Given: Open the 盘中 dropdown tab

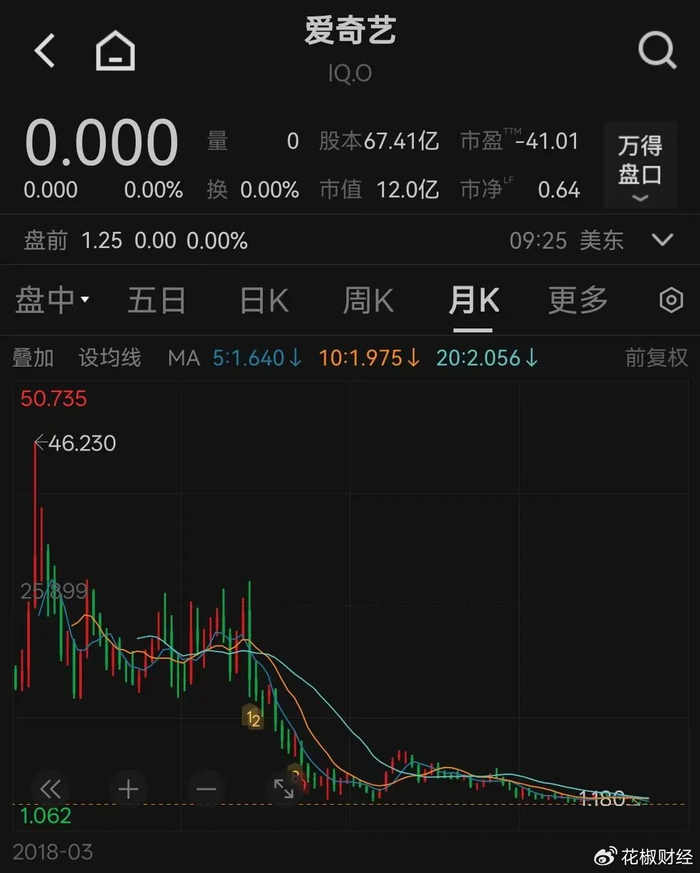Looking at the screenshot, I should 52,299.
